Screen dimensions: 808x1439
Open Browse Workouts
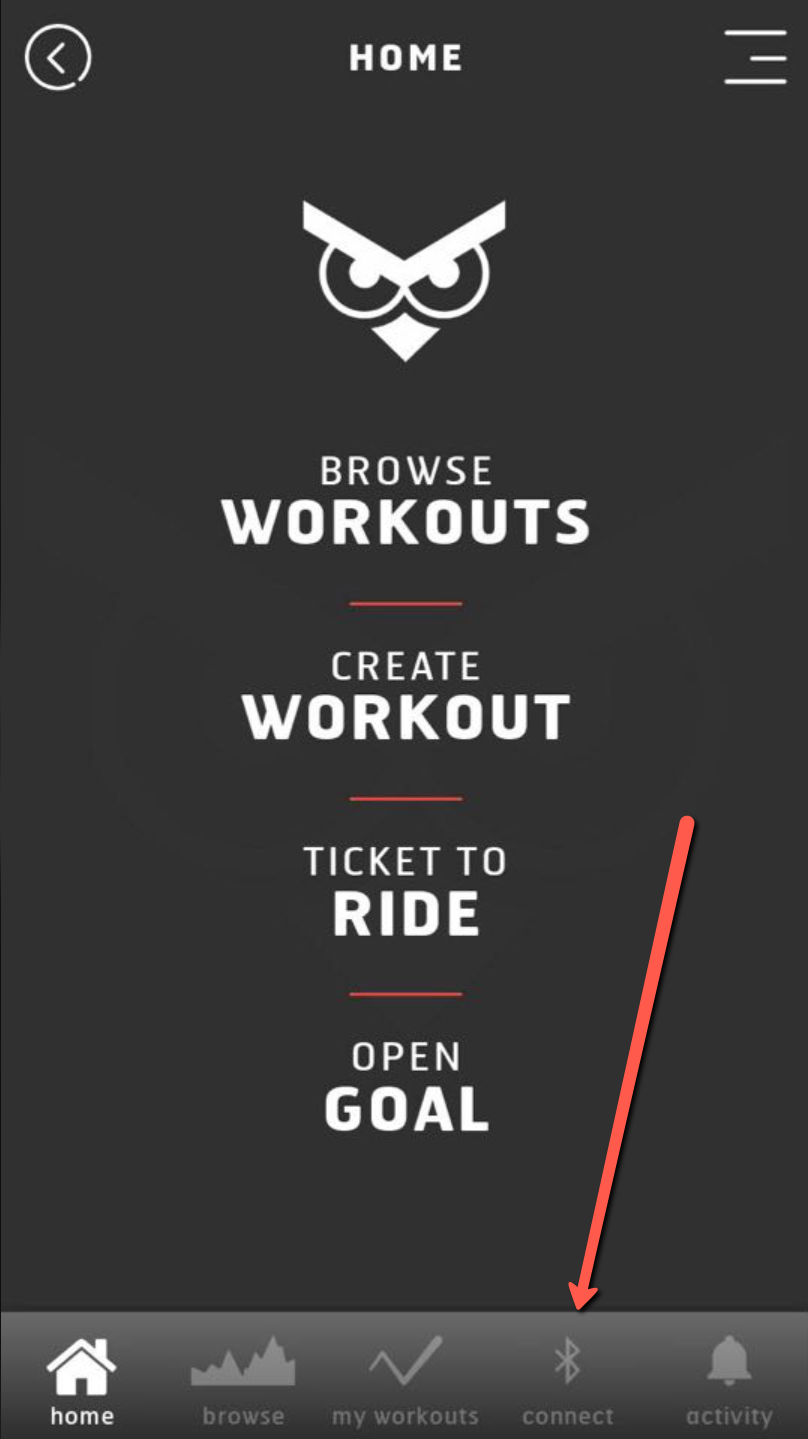pos(405,502)
